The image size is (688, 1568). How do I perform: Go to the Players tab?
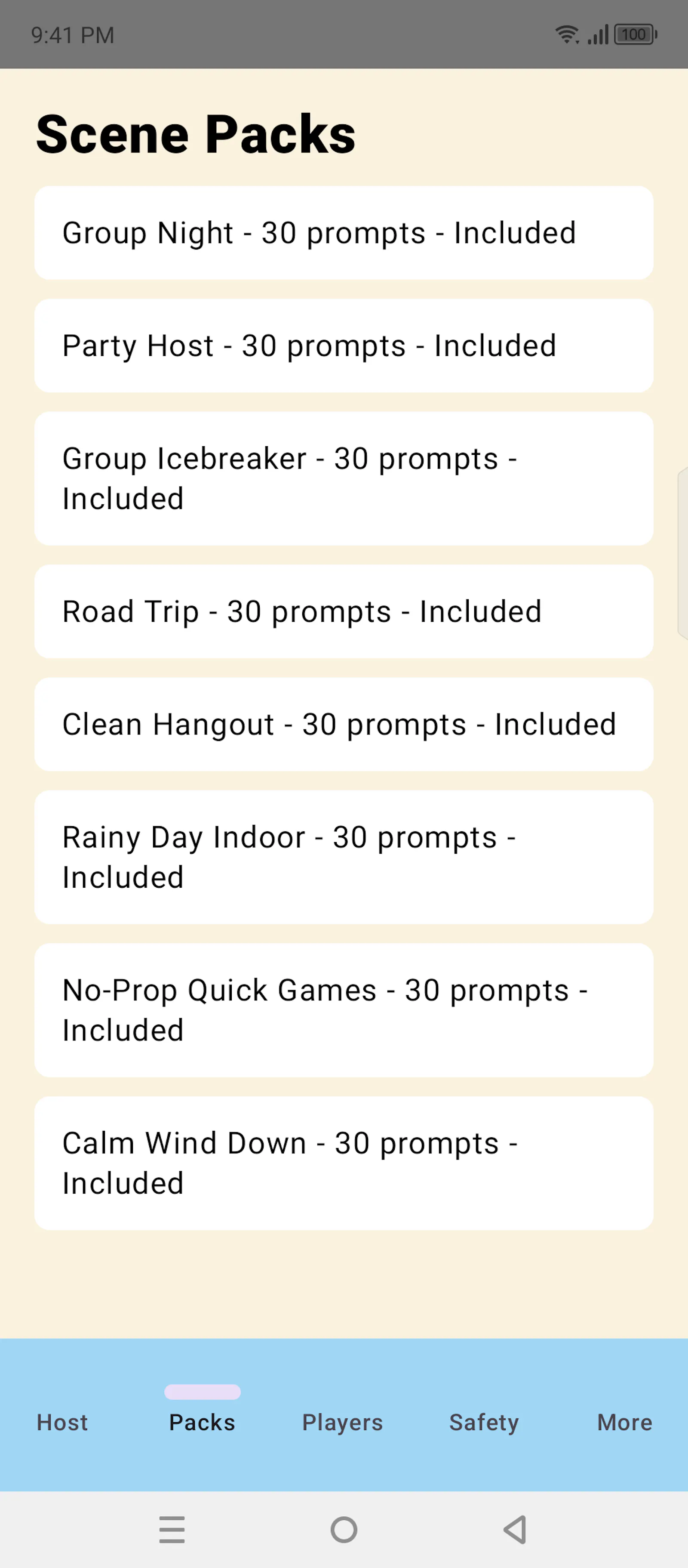[x=342, y=1415]
